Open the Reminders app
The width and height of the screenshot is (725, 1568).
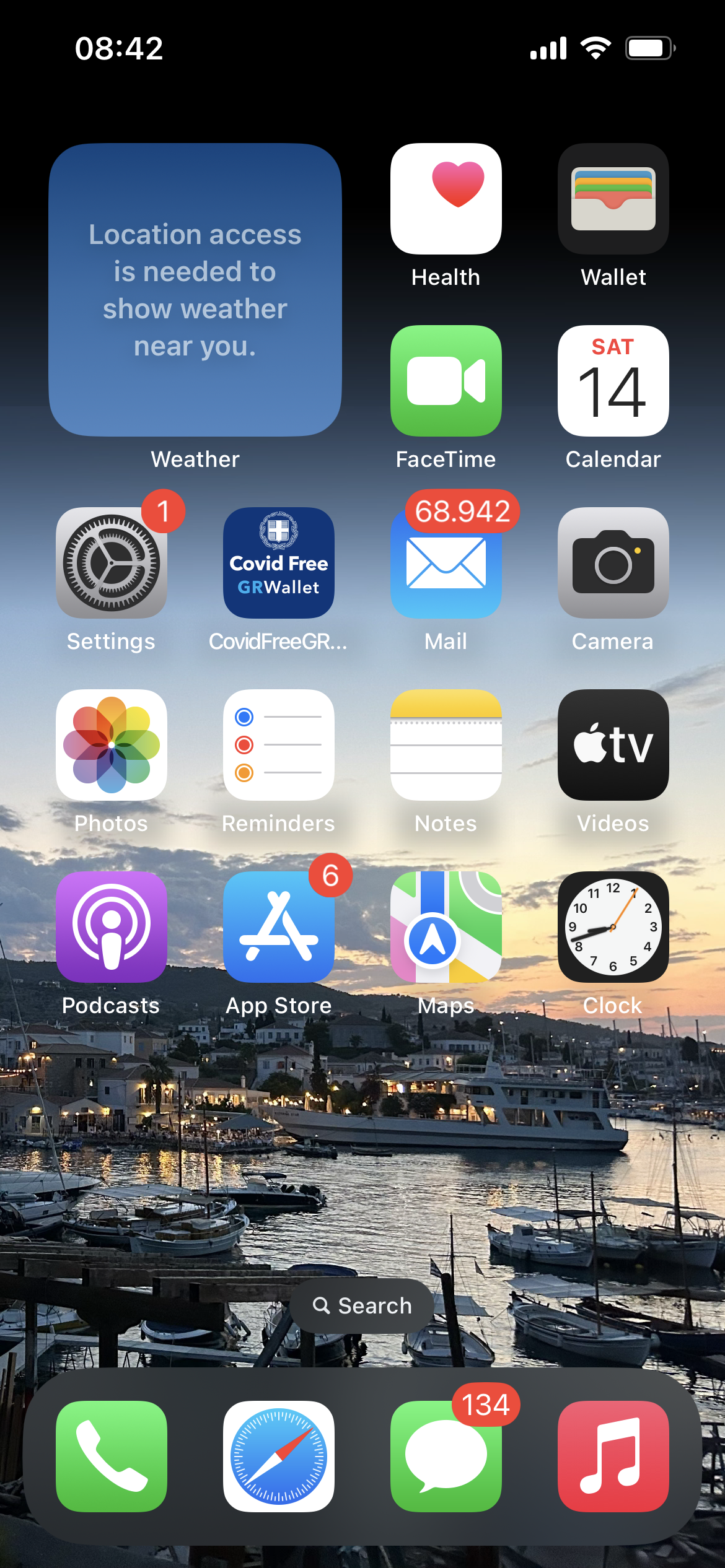tap(279, 745)
